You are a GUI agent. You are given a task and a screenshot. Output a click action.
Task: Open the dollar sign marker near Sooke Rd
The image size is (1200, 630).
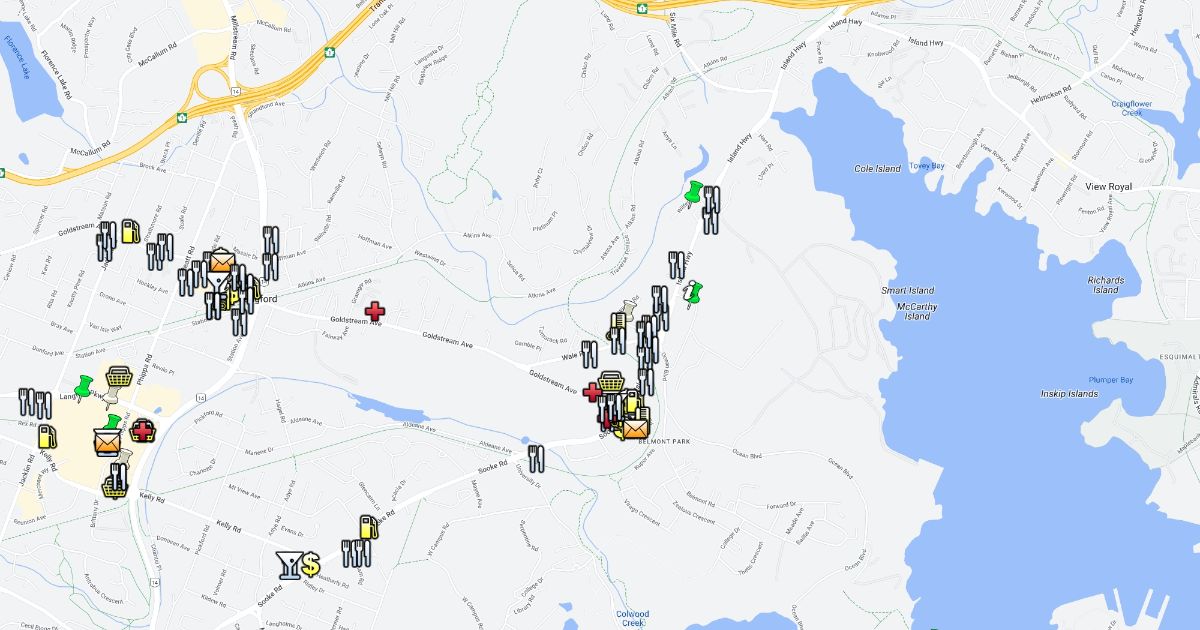pyautogui.click(x=311, y=566)
